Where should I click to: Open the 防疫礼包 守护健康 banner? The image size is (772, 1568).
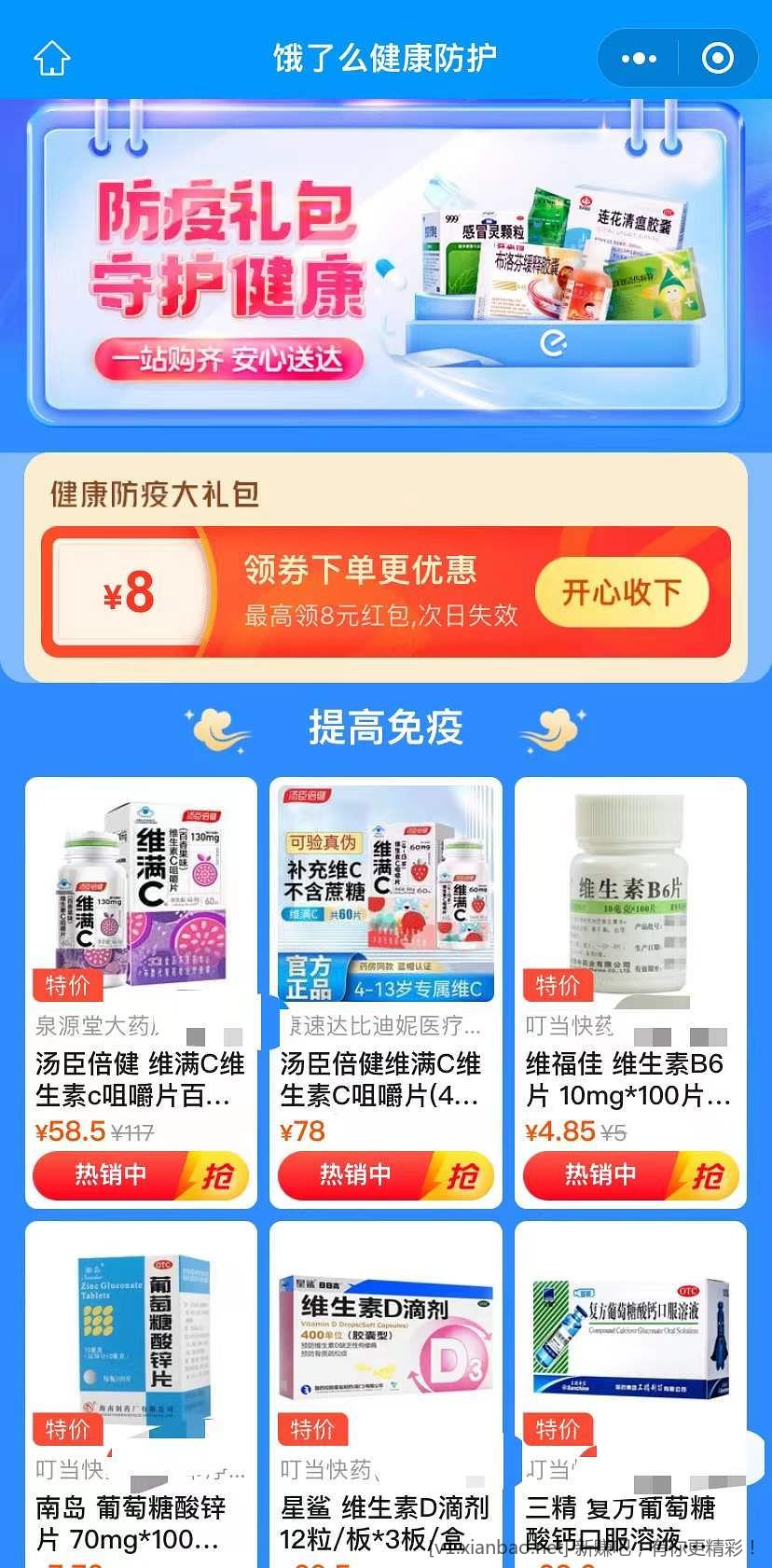(x=385, y=266)
